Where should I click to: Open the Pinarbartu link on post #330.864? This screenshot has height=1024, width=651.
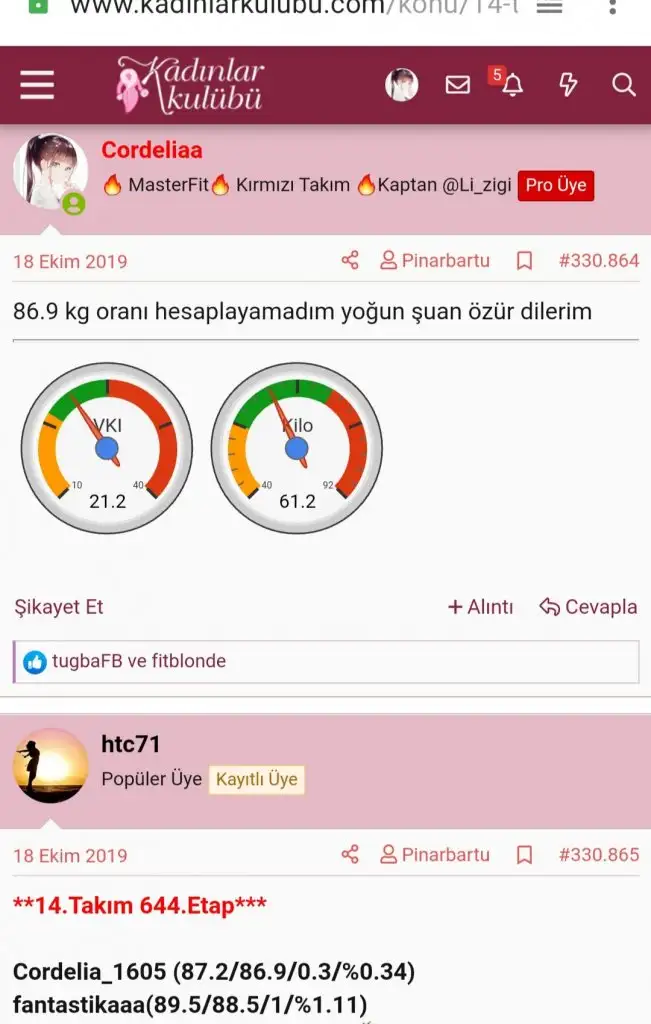pos(435,261)
